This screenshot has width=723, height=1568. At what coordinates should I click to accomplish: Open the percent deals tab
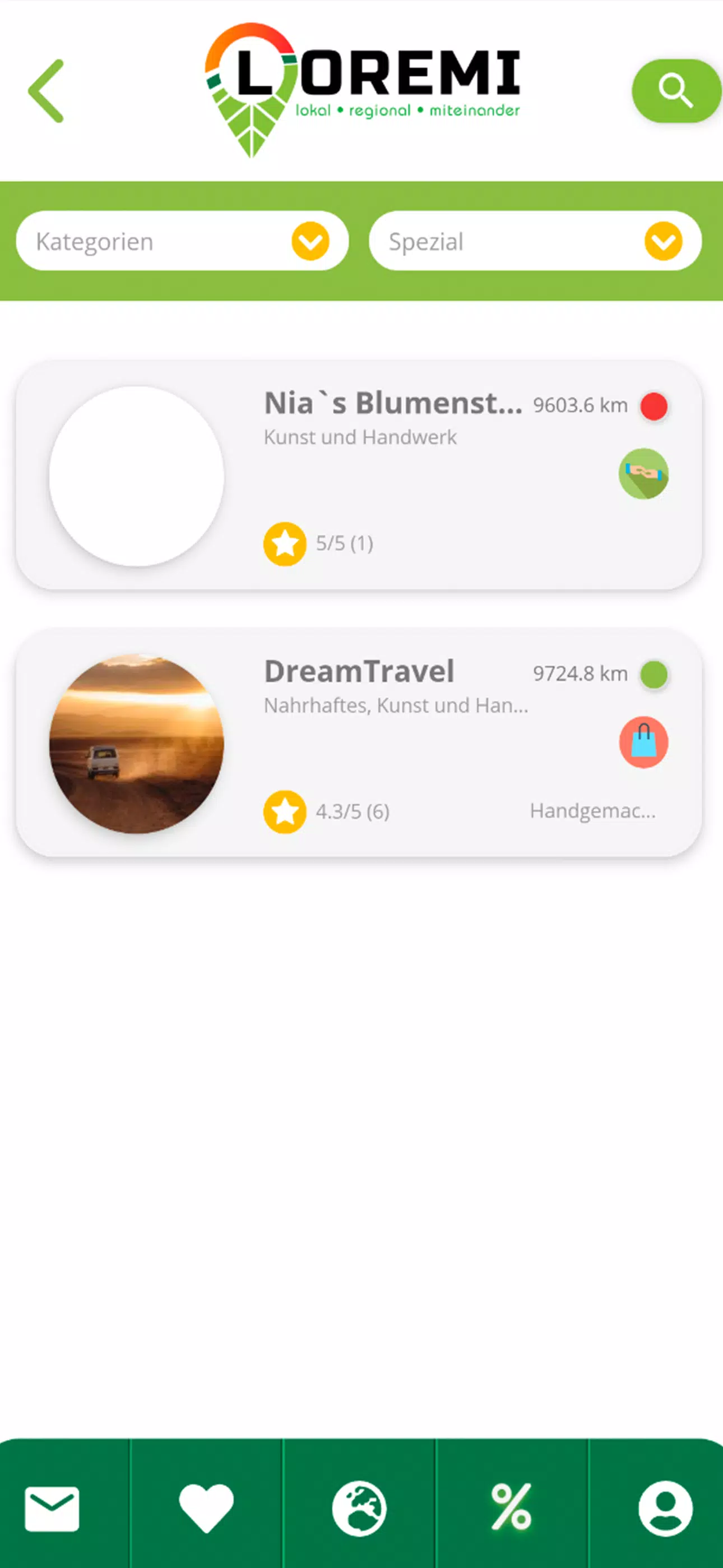click(x=512, y=1509)
